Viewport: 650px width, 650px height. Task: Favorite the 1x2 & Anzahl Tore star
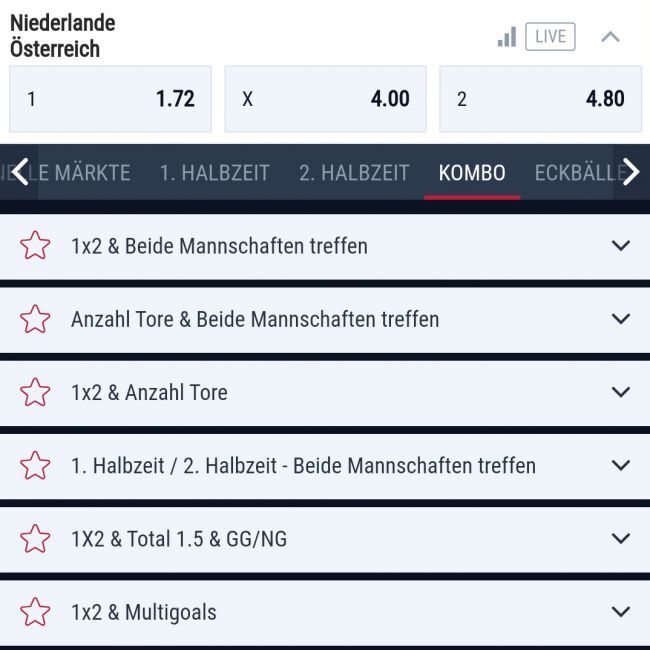(x=35, y=392)
